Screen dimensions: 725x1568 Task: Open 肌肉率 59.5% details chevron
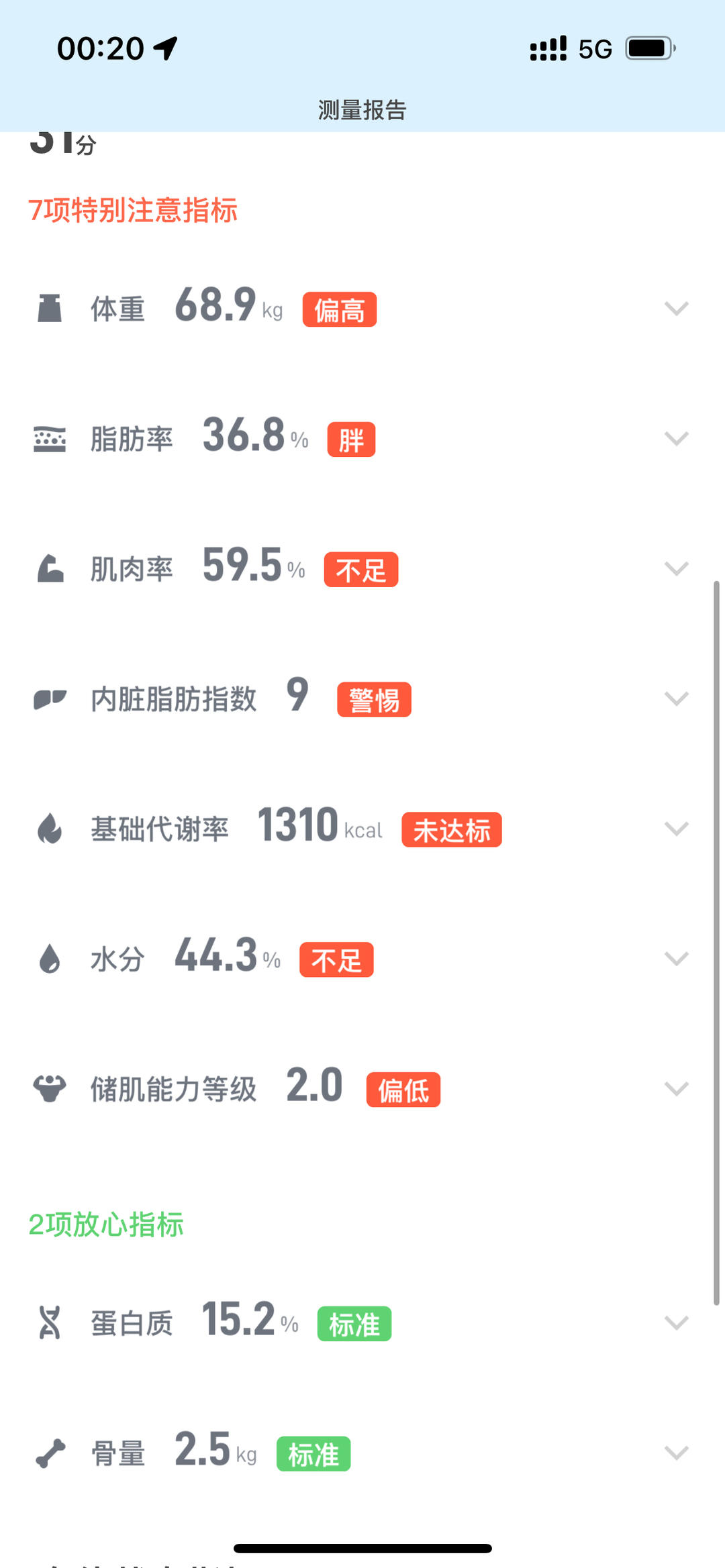tap(676, 569)
